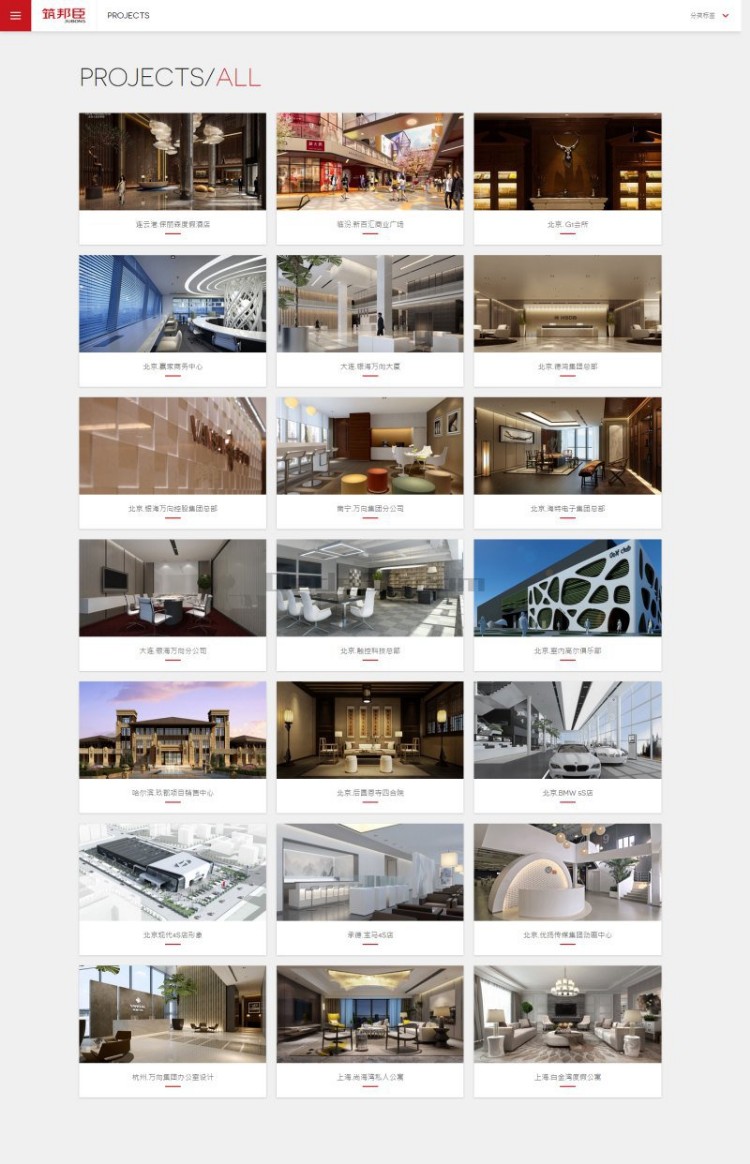
Task: Select the 承德 宝马4S店 project
Action: [370, 872]
